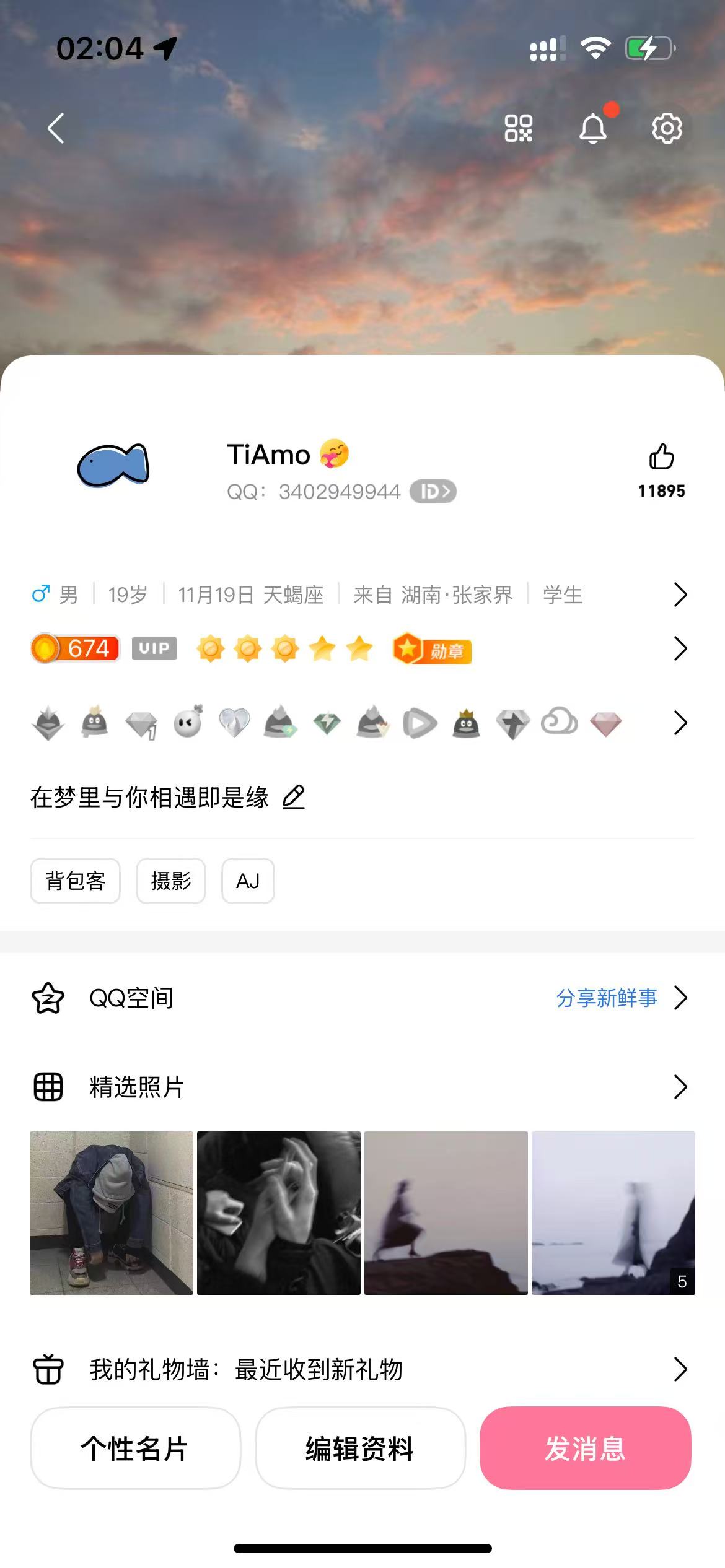Tap the thumbs-up like icon
The width and height of the screenshot is (725, 1568).
[x=661, y=458]
